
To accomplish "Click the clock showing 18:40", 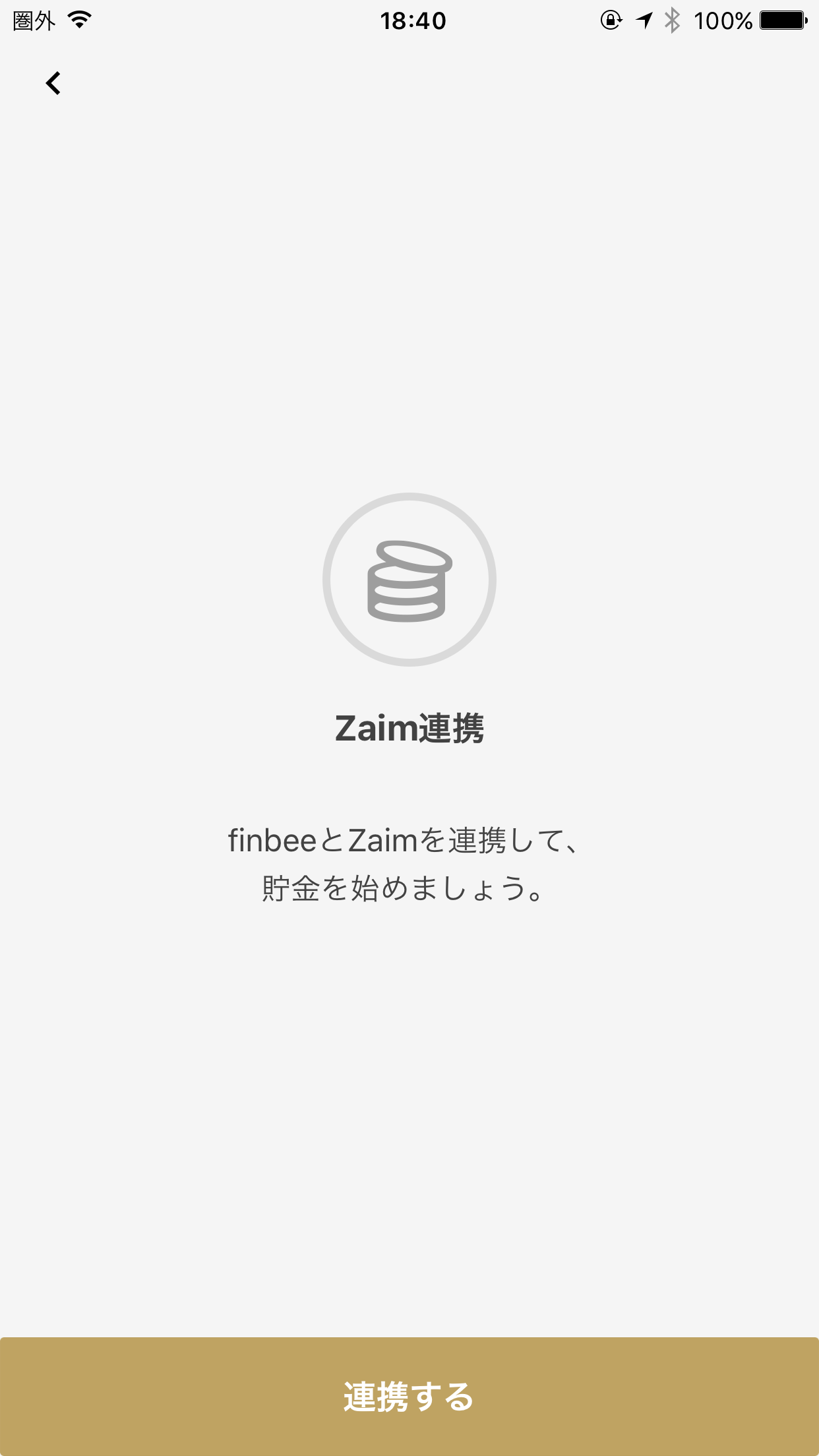I will point(413,21).
